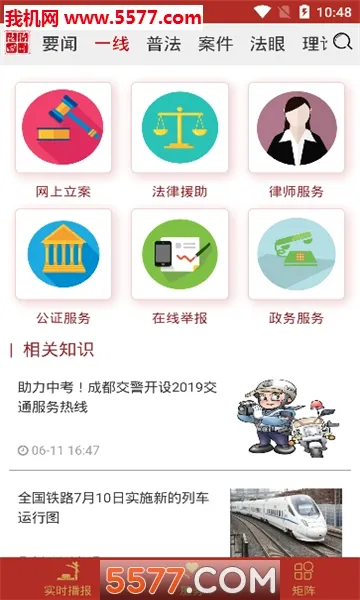This screenshot has width=360, height=600.
Task: Open the 矩阵 bottom tab
Action: (x=304, y=579)
